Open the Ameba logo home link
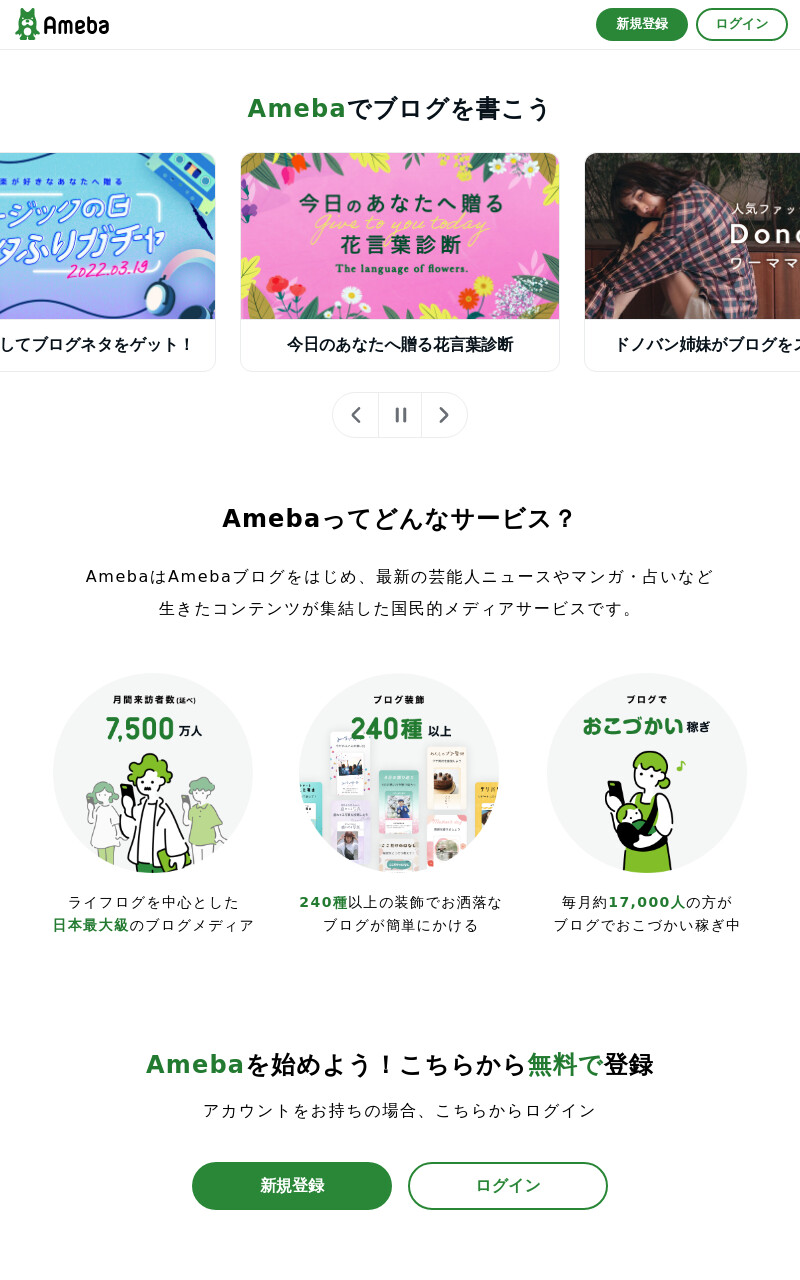The height and width of the screenshot is (1280, 800). coord(62,24)
